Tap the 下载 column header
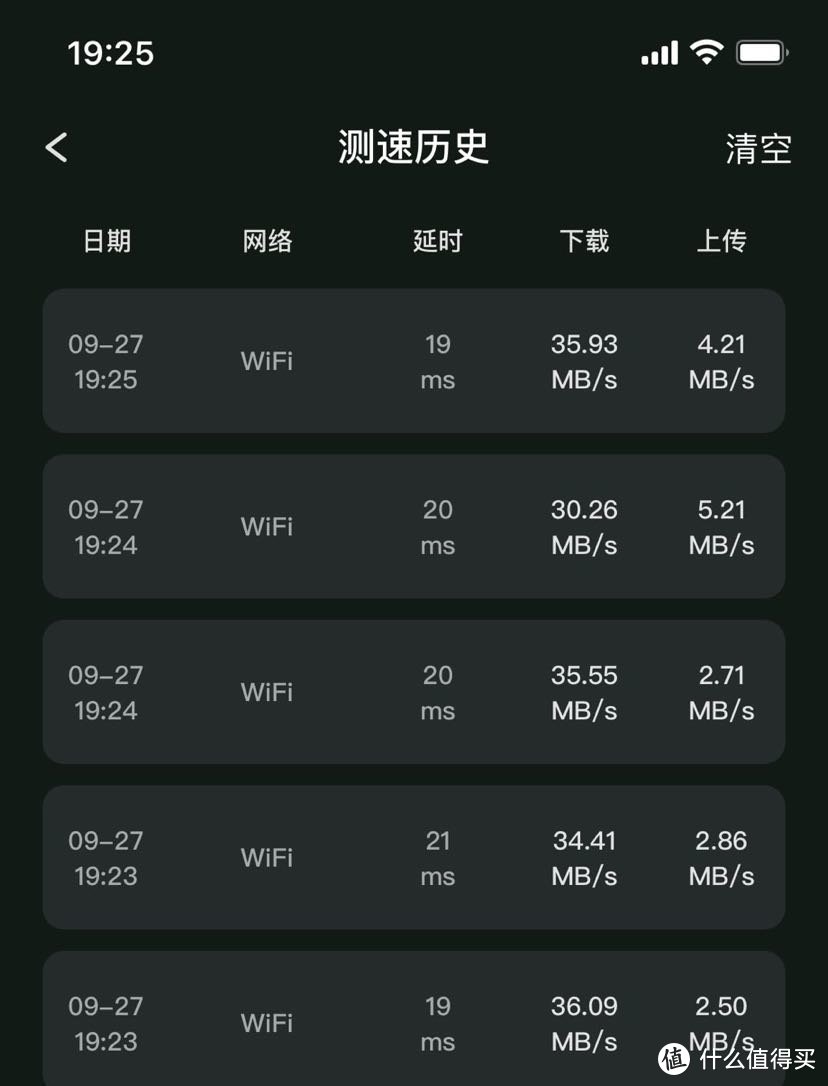Screen dimensions: 828x1086 (x=584, y=241)
